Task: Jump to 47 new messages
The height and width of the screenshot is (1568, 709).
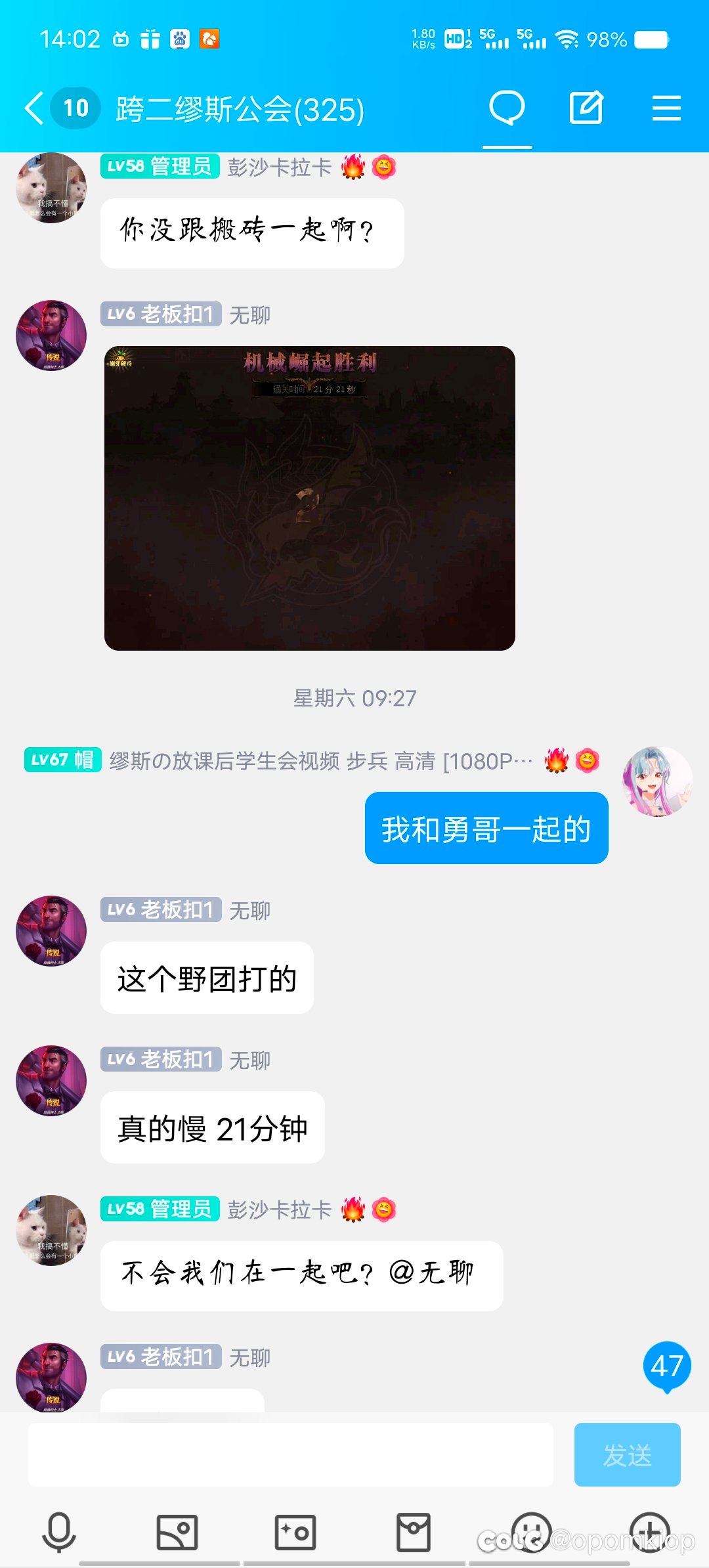Action: tap(667, 1366)
